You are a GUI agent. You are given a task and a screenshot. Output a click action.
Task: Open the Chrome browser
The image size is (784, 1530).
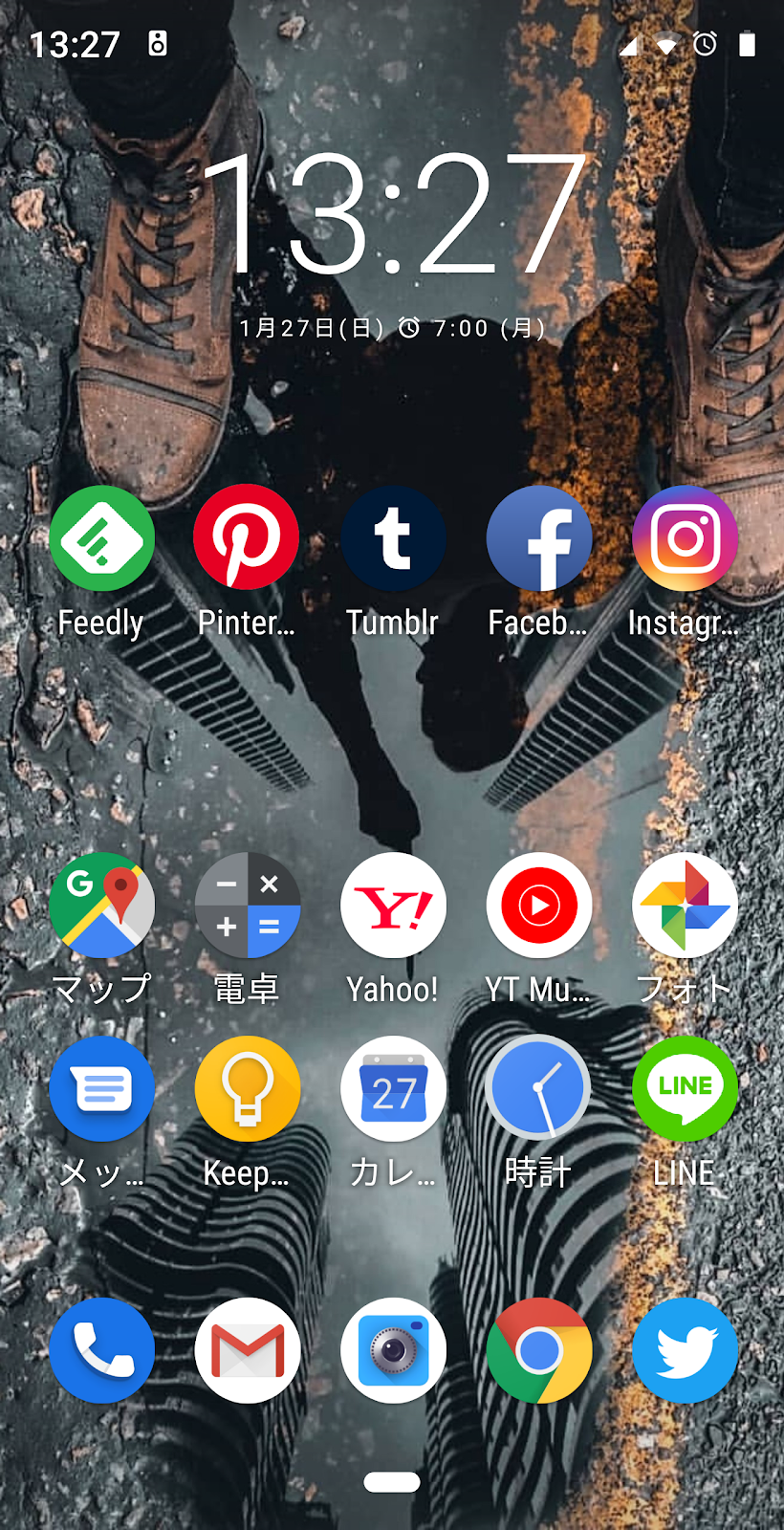pyautogui.click(x=539, y=1350)
